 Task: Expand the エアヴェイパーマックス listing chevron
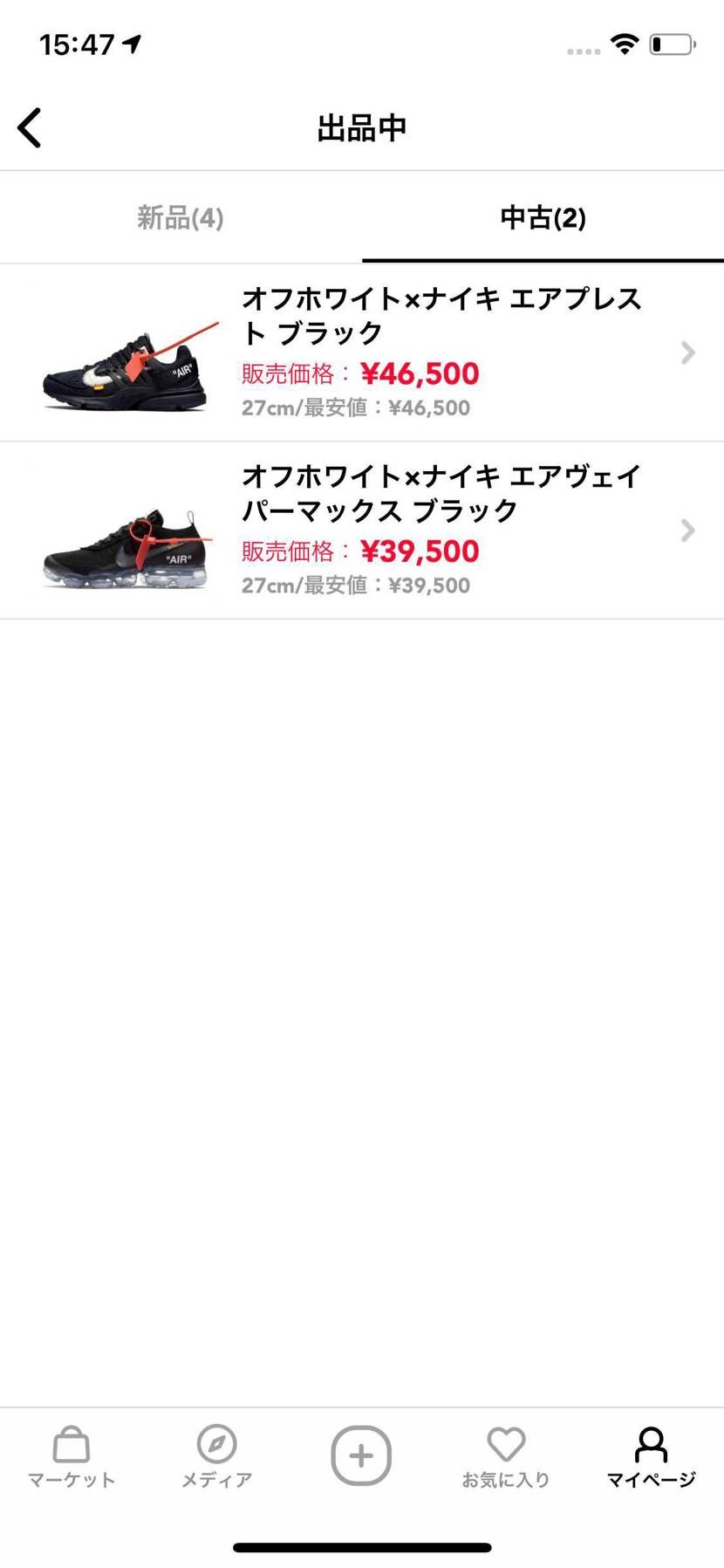(x=687, y=531)
